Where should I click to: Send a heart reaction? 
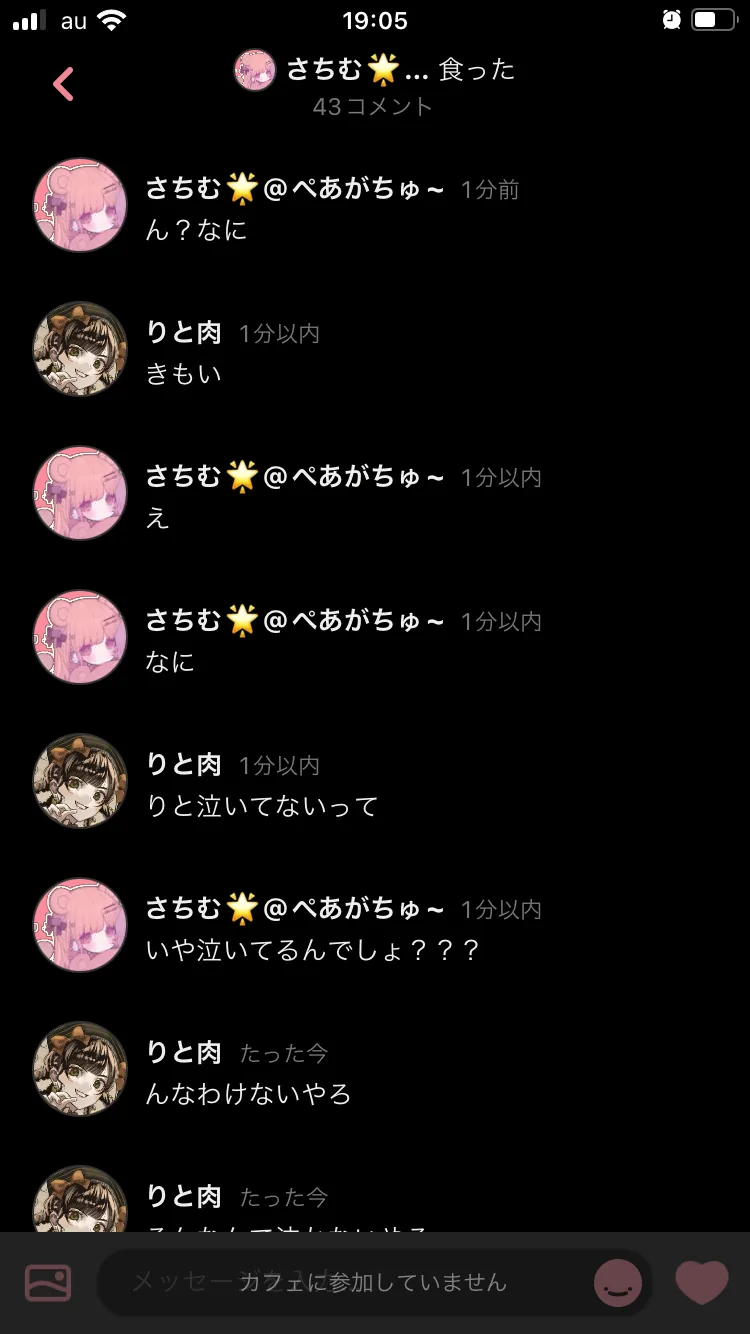[x=702, y=1283]
